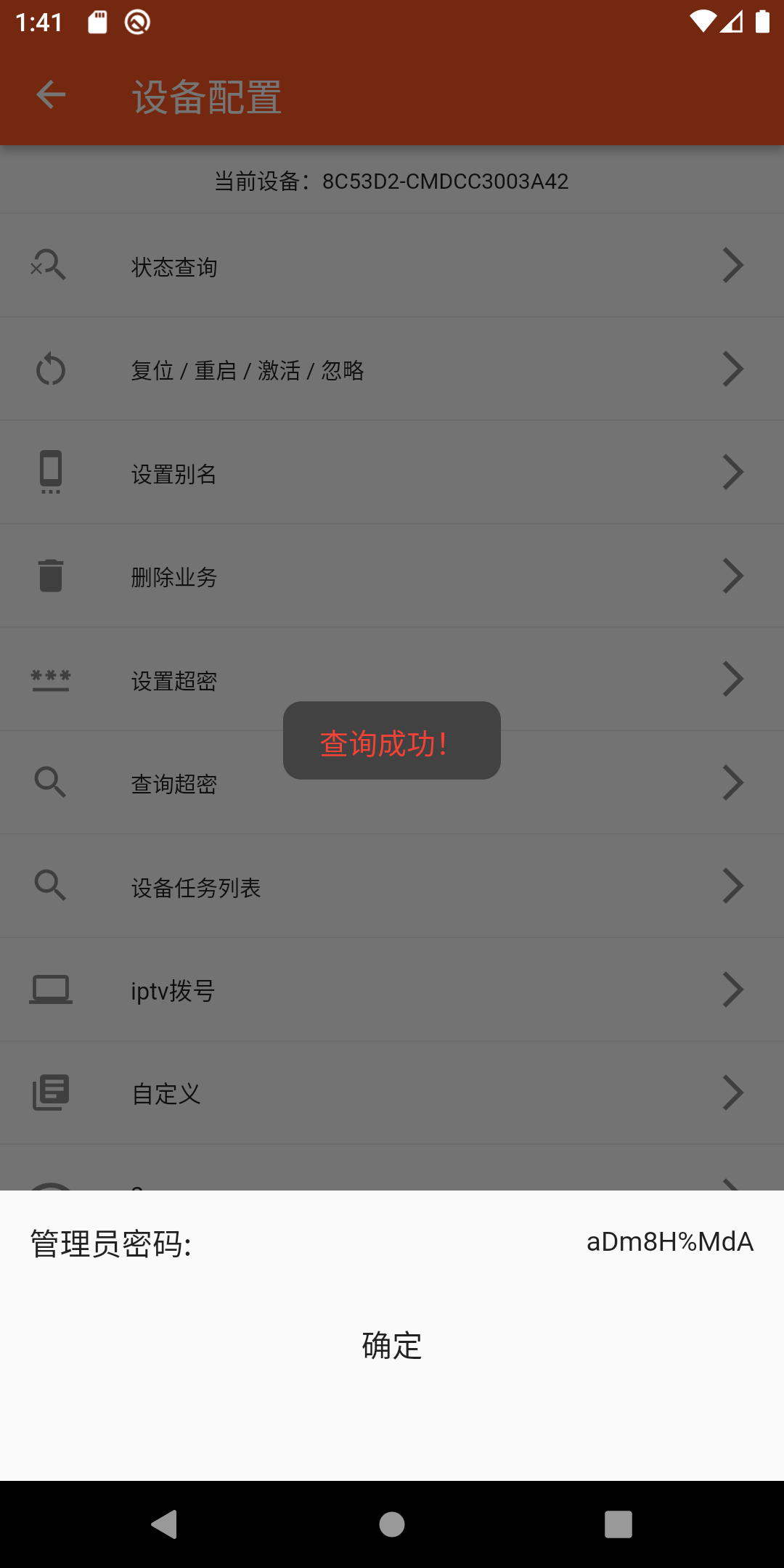Click the 查询超密 magnifier icon
This screenshot has width=784, height=1568.
50,782
